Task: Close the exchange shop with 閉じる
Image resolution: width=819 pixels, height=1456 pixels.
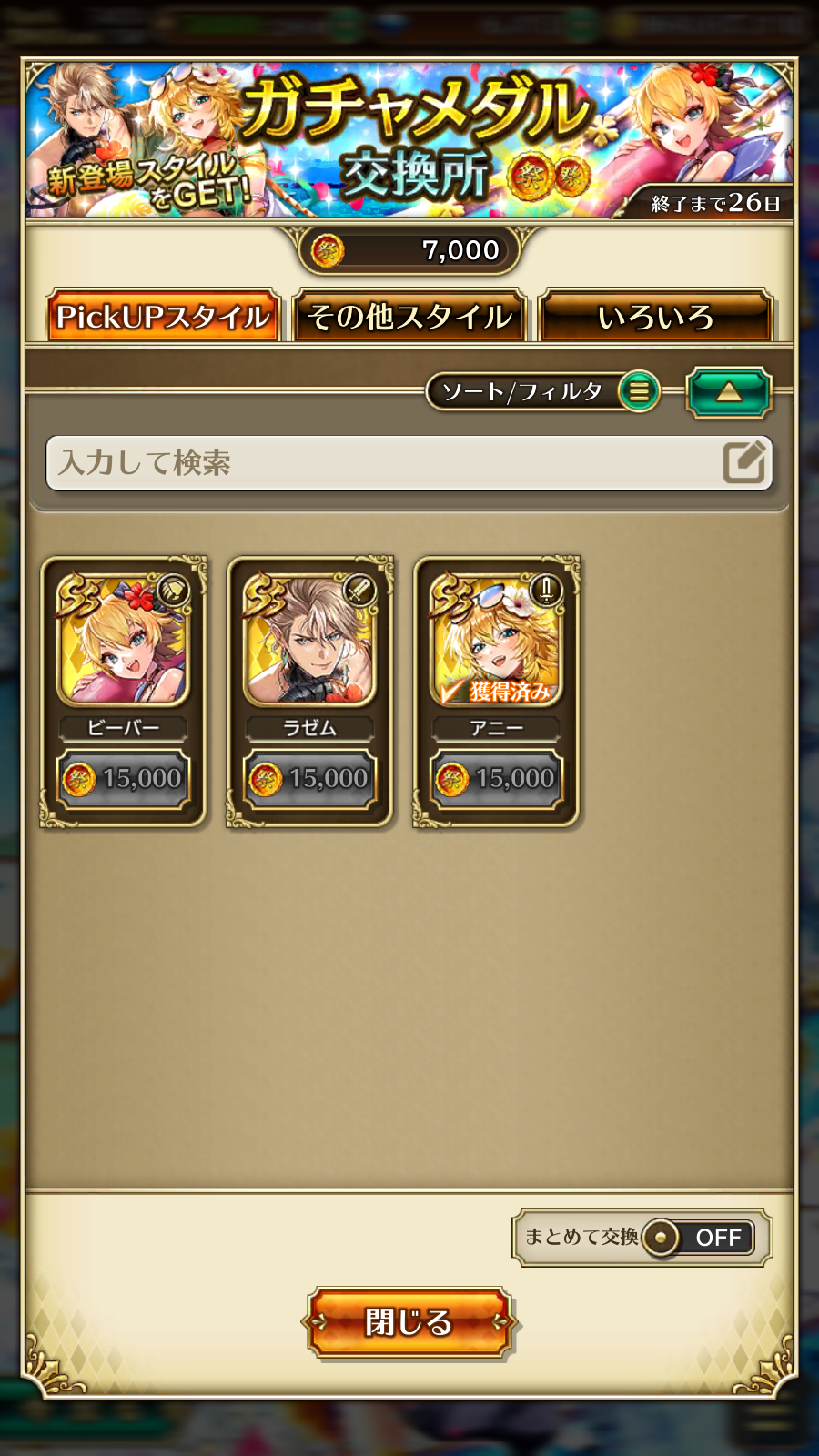Action: [409, 1322]
